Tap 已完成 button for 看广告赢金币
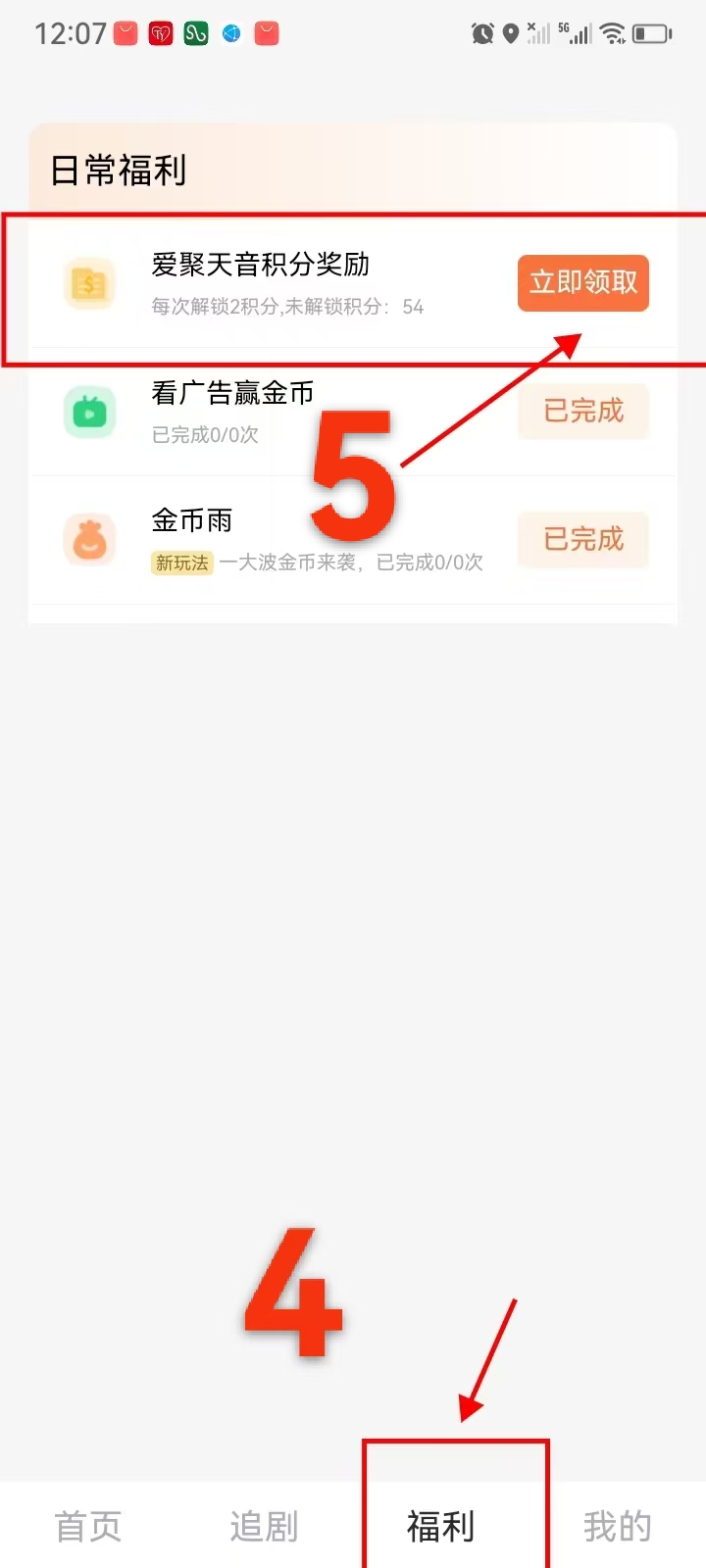Screen dimensions: 706x1568 582,411
